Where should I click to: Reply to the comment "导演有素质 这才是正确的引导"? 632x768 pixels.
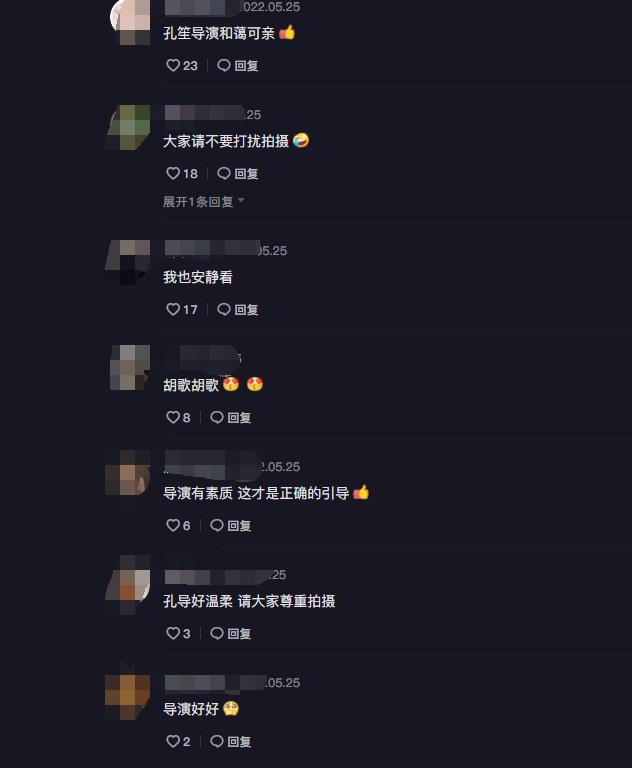coord(231,526)
